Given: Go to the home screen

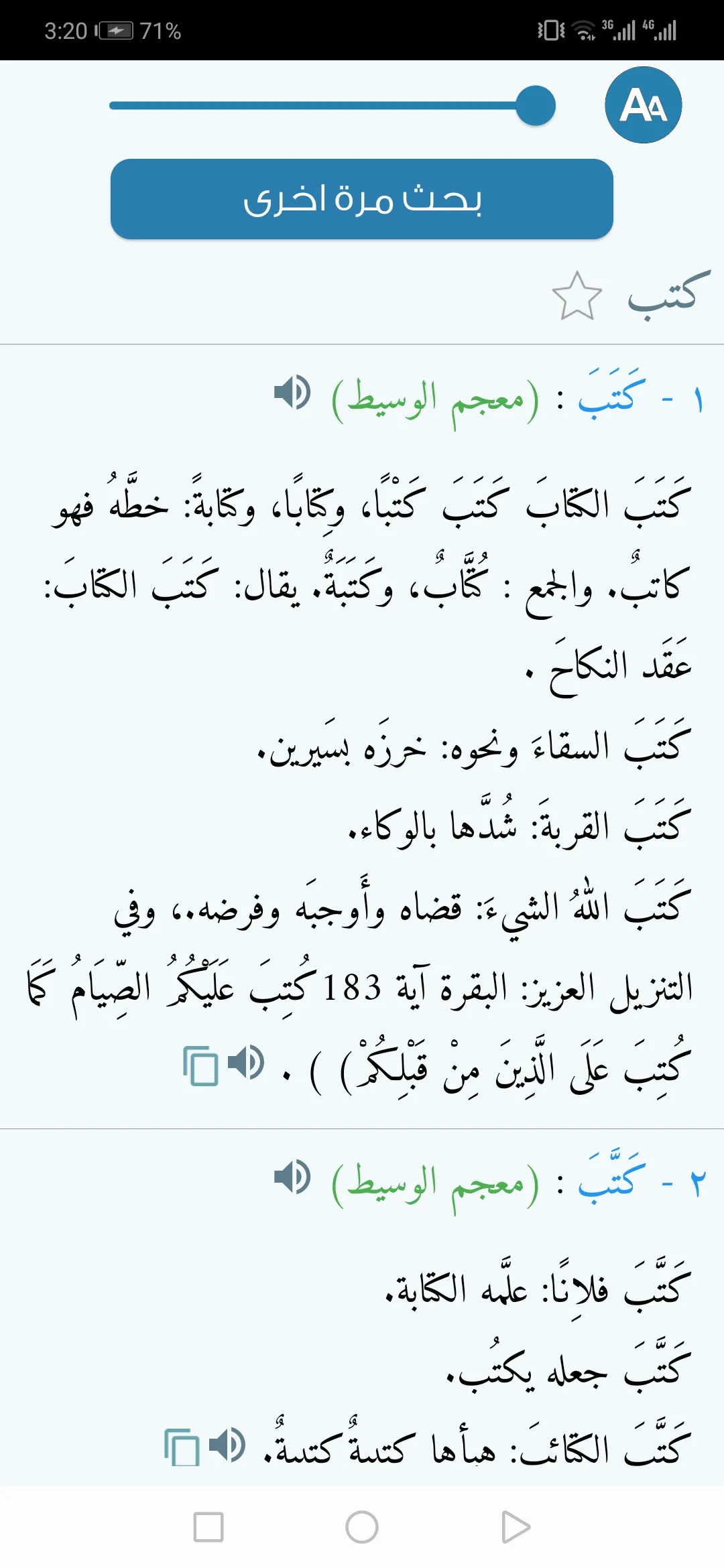Looking at the screenshot, I should pos(362,1527).
